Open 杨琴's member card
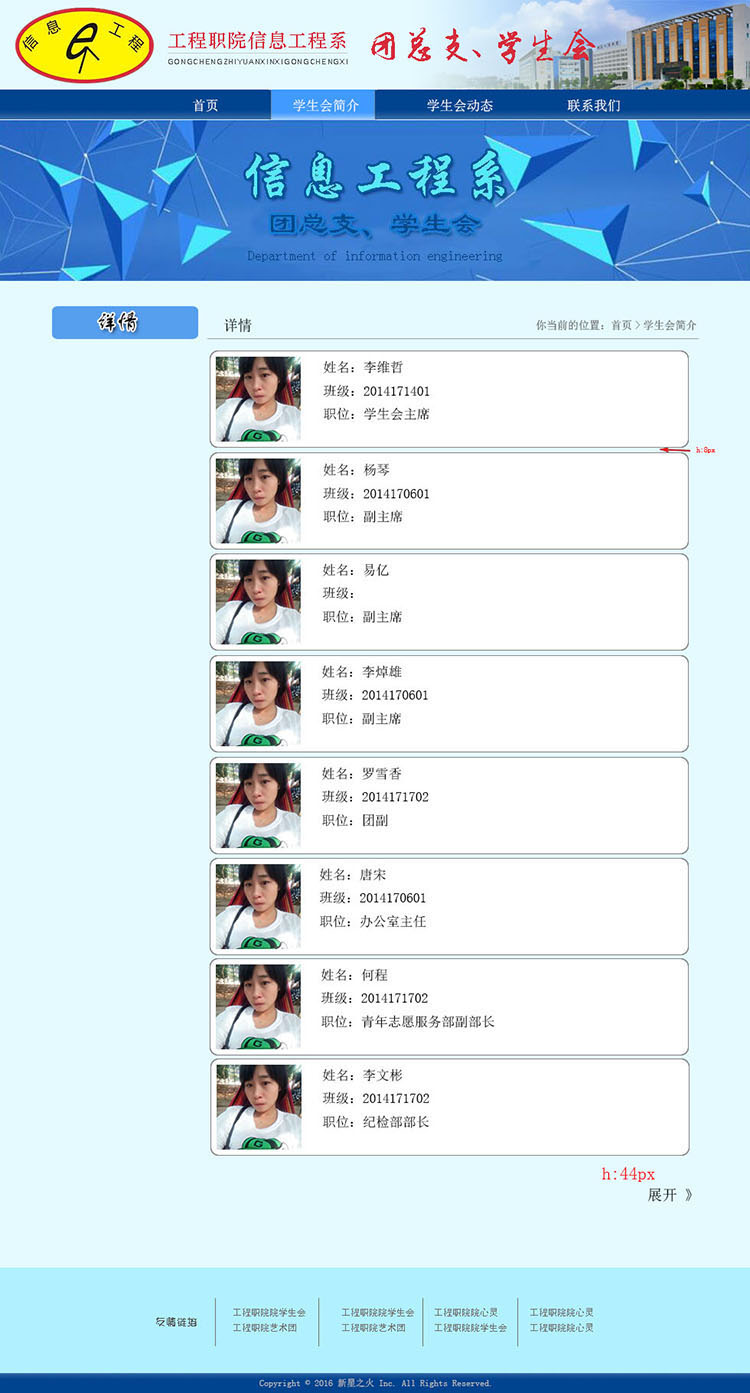 (449, 500)
